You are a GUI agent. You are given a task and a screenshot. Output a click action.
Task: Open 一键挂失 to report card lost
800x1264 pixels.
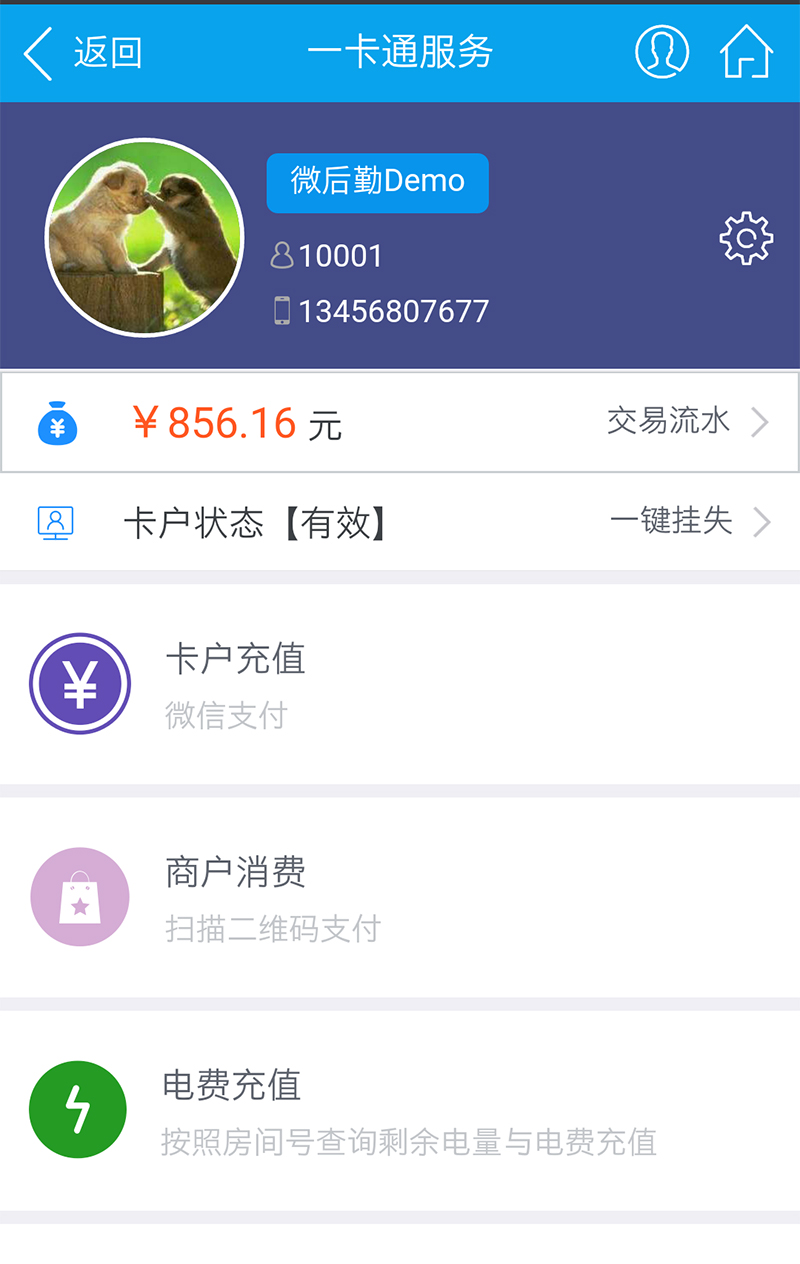tap(690, 521)
